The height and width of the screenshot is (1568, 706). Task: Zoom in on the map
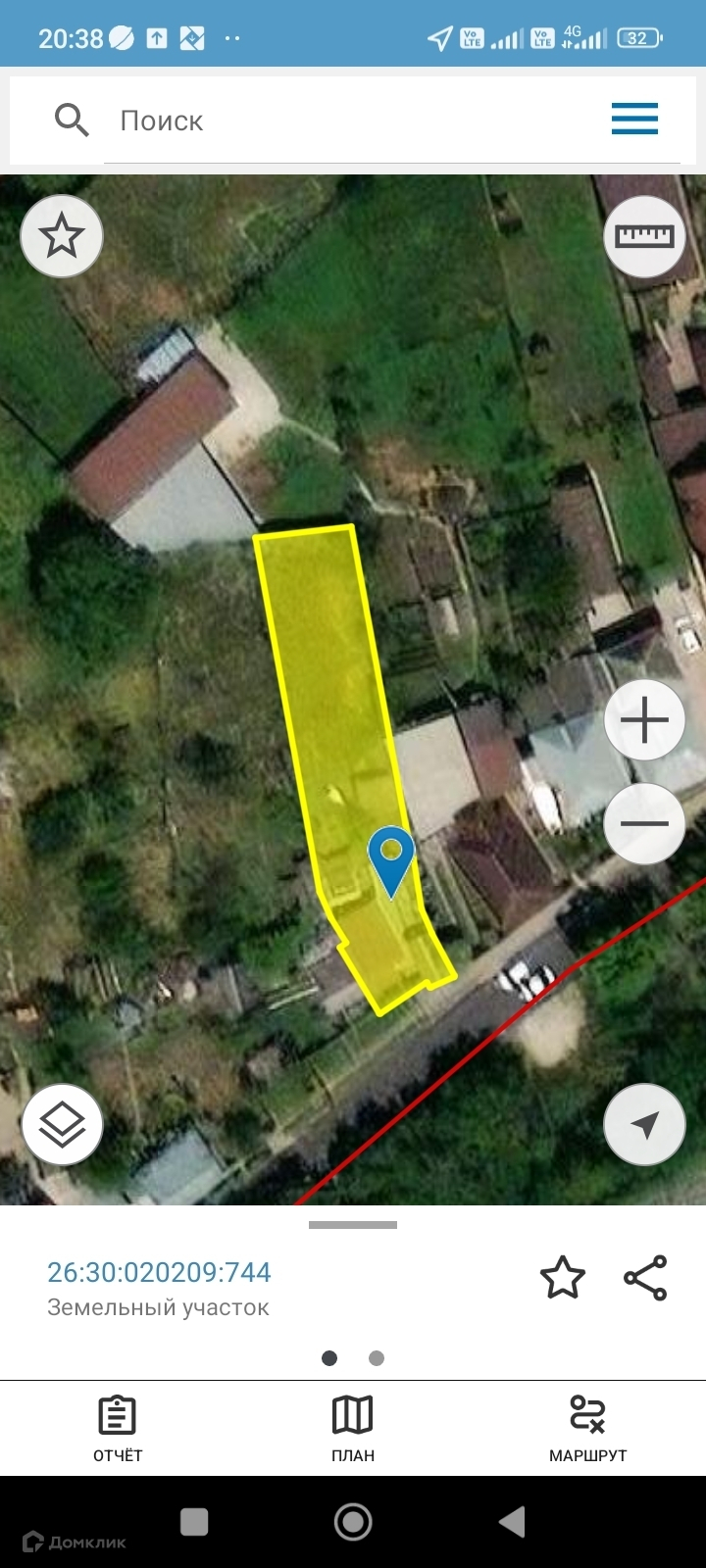point(644,720)
